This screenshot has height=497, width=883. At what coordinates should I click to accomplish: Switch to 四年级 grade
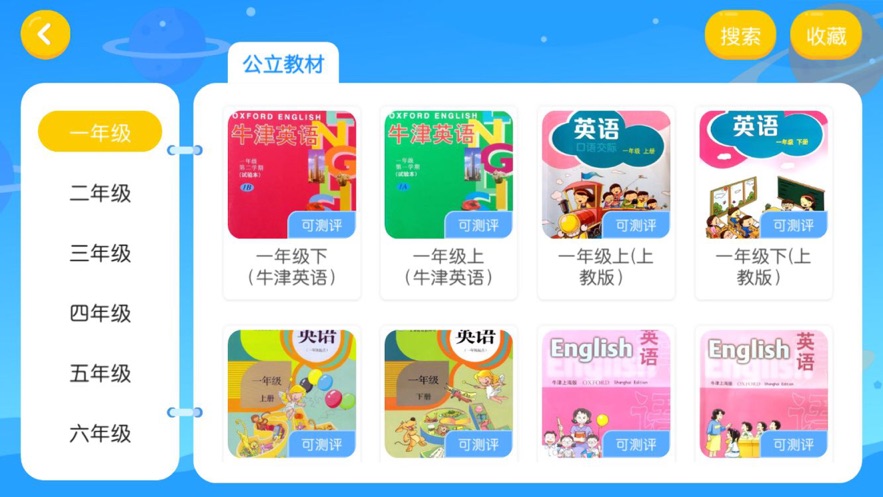coord(100,313)
